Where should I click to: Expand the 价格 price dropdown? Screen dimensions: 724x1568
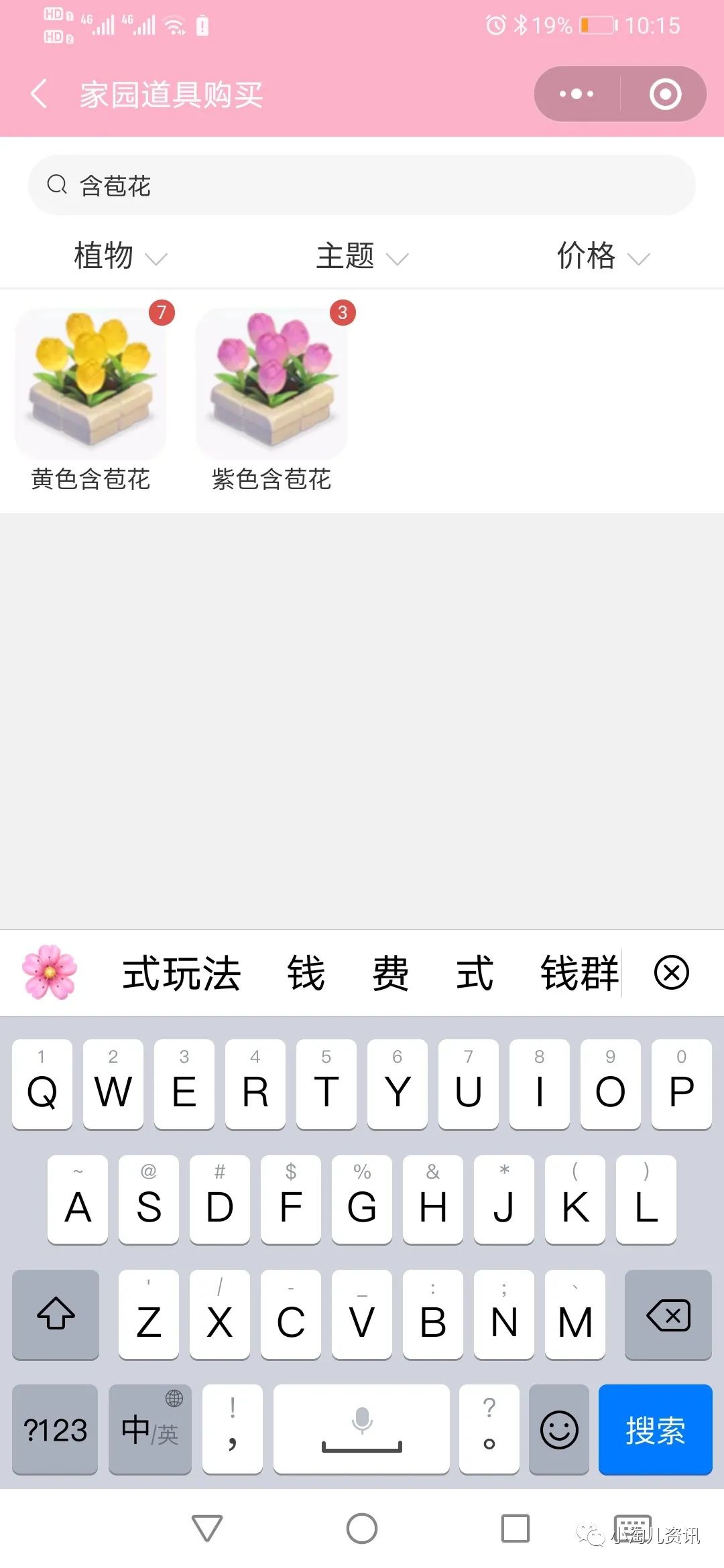601,257
